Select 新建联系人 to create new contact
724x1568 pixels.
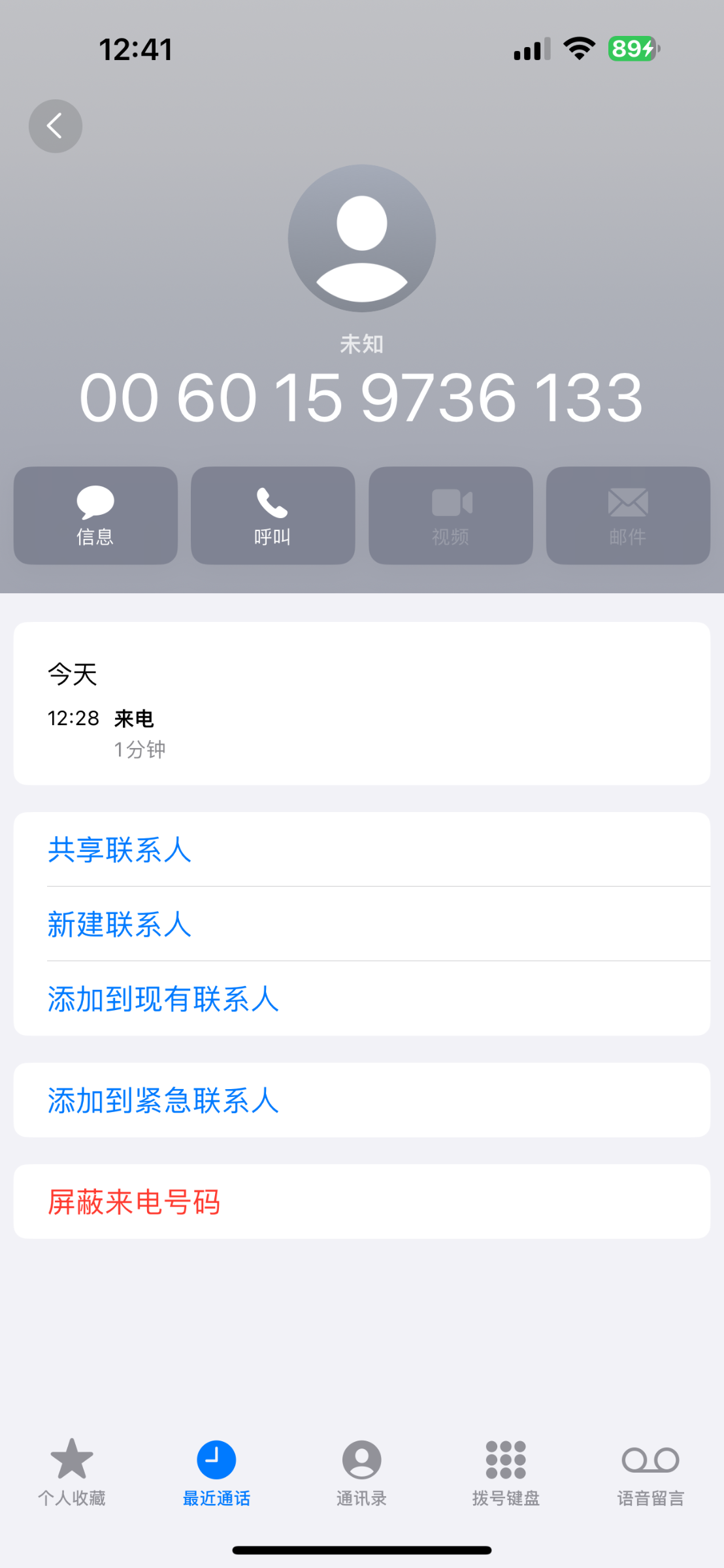click(119, 924)
